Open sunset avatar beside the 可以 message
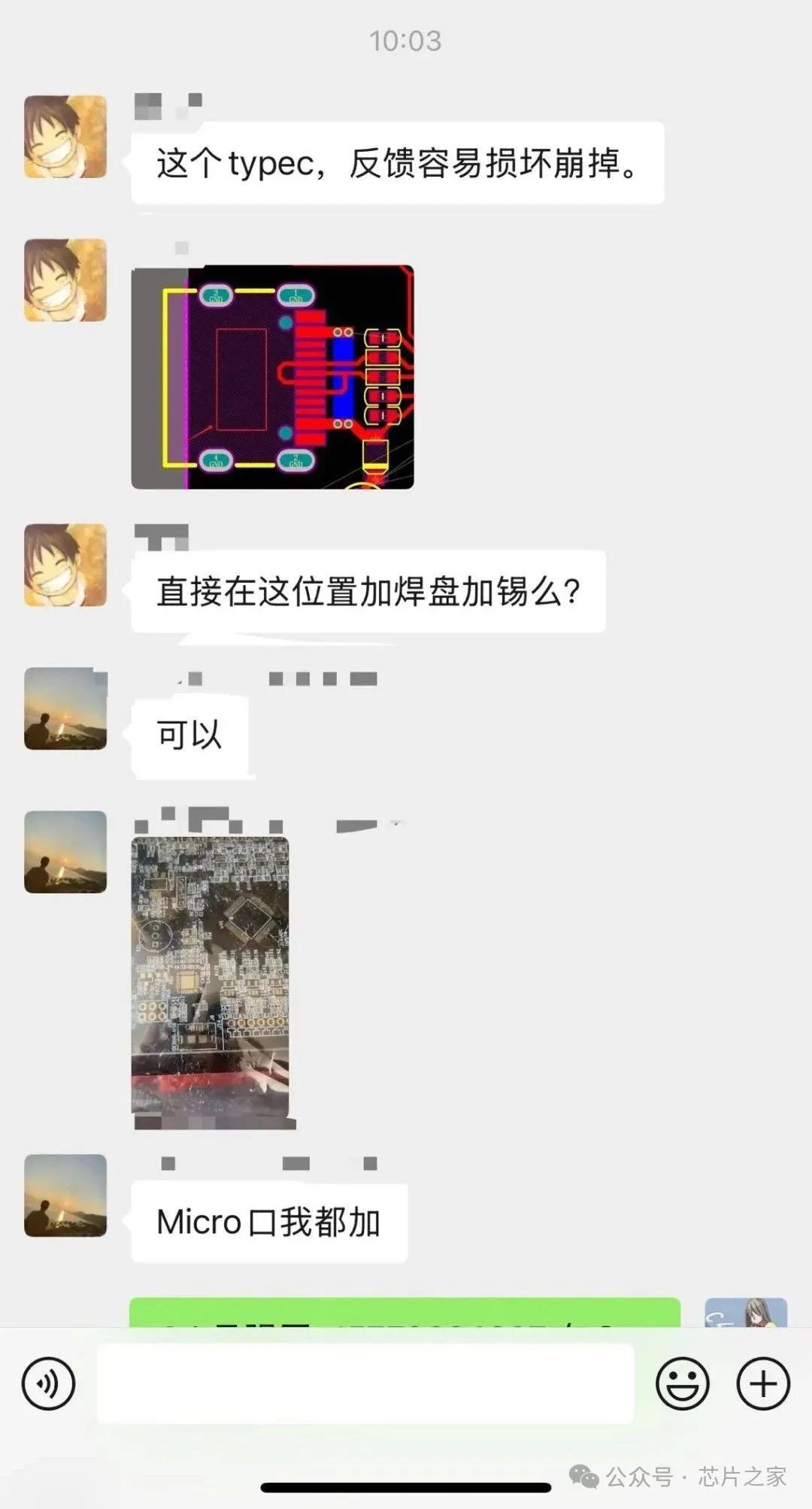Screen dimensions: 812x1509 [x=65, y=708]
